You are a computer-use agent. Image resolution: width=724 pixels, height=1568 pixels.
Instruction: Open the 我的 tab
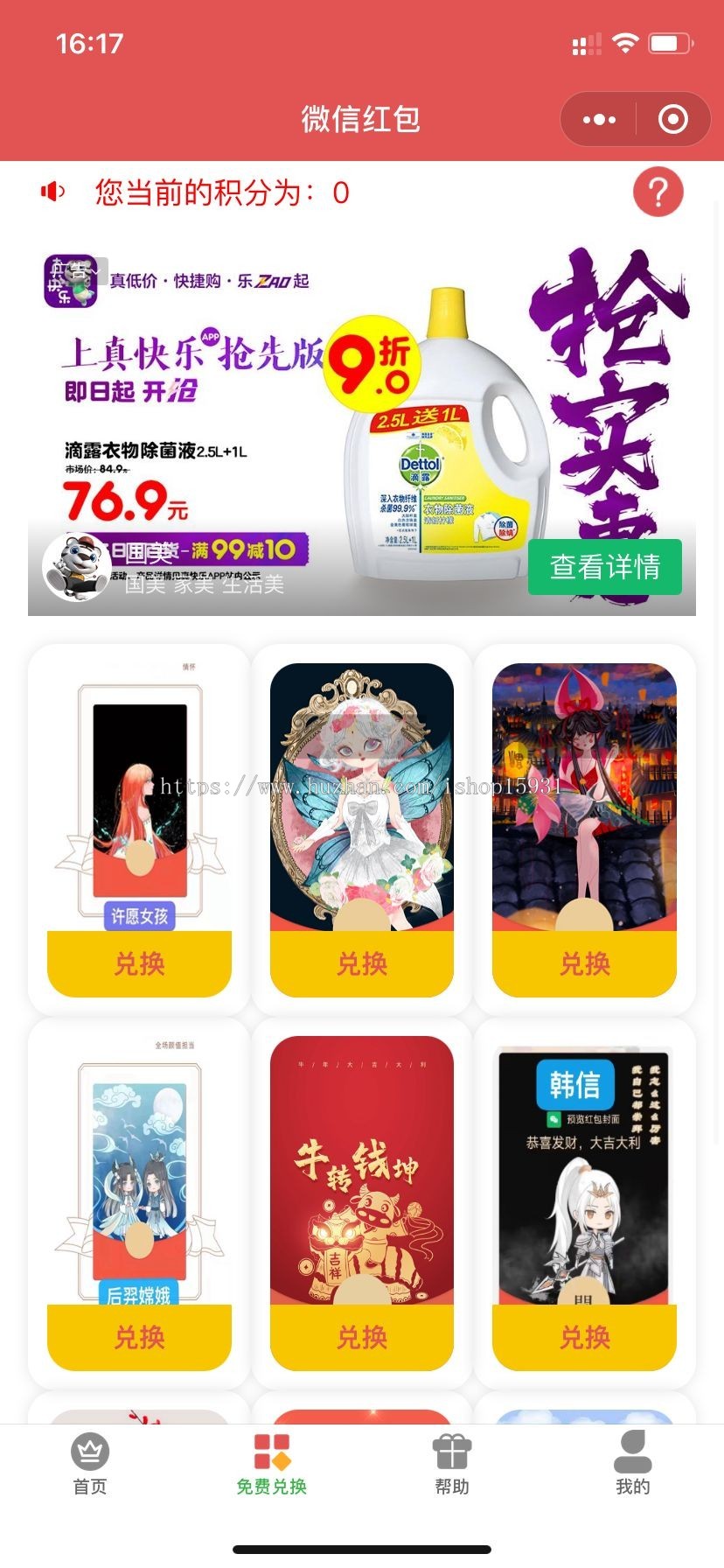pos(633,1463)
